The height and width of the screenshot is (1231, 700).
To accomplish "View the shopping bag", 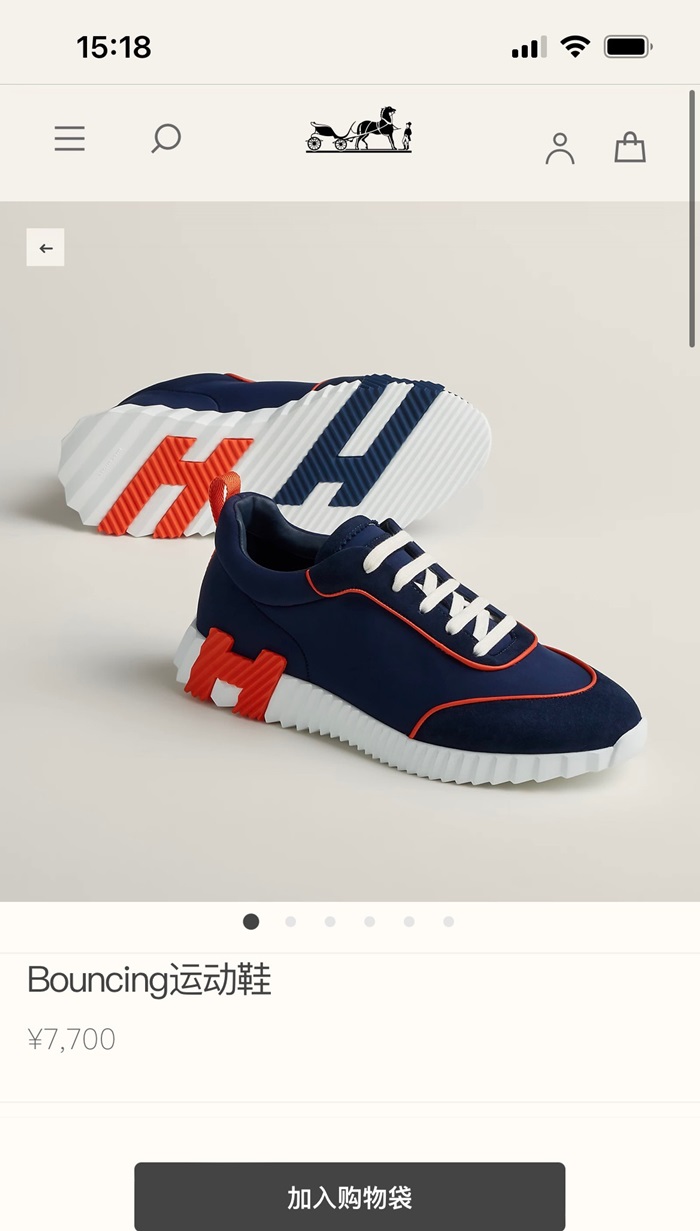I will tap(630, 147).
